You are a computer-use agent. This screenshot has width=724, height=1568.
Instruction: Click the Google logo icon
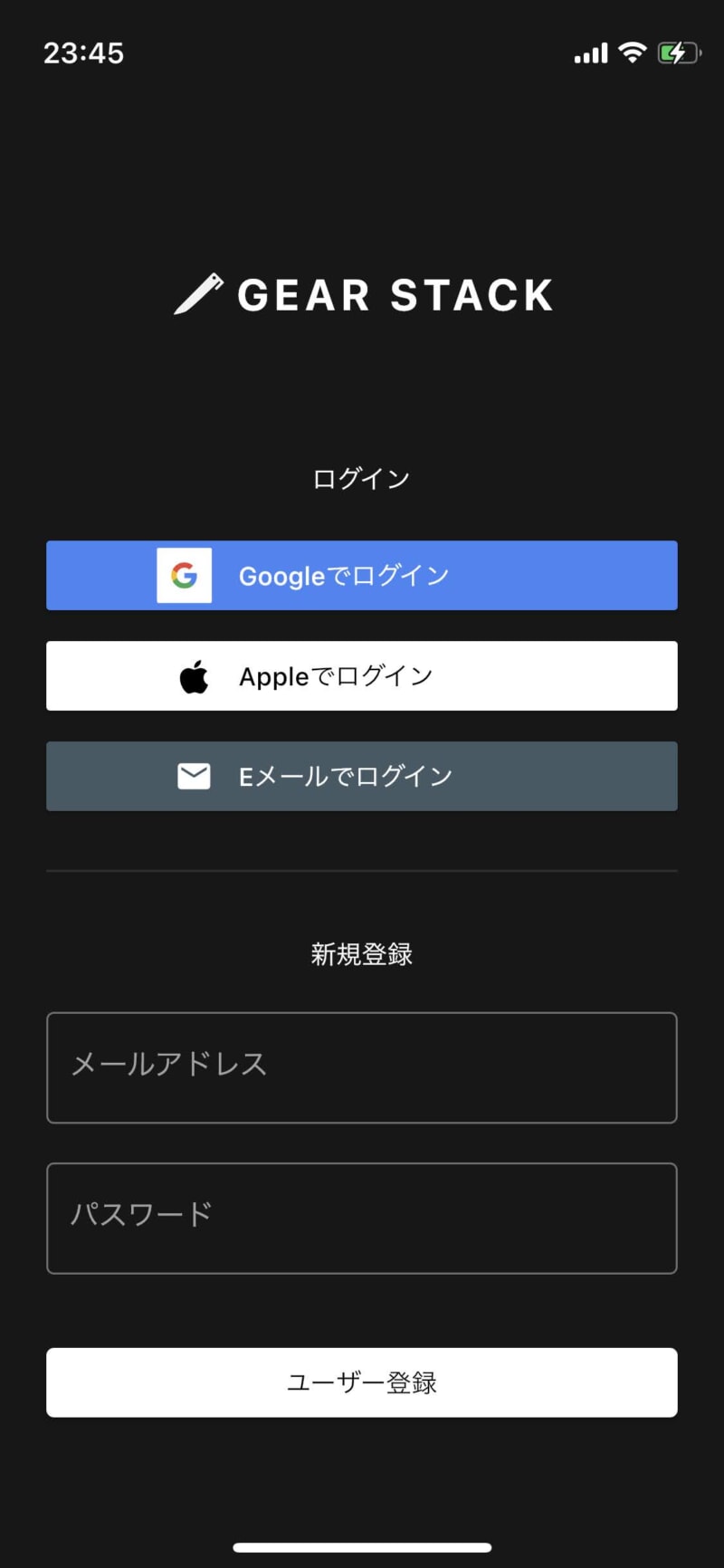point(184,574)
